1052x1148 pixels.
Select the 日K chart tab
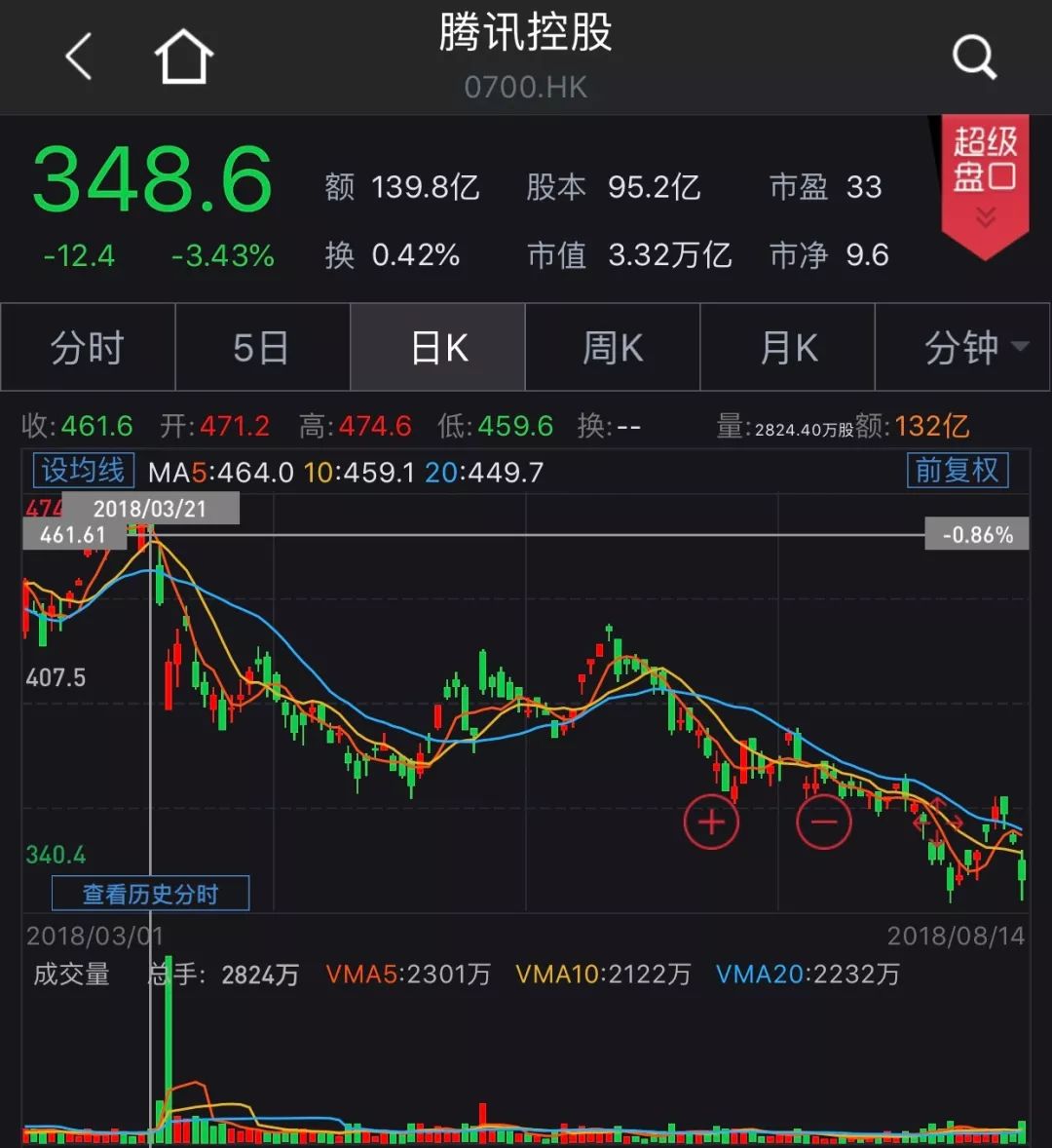(x=438, y=348)
